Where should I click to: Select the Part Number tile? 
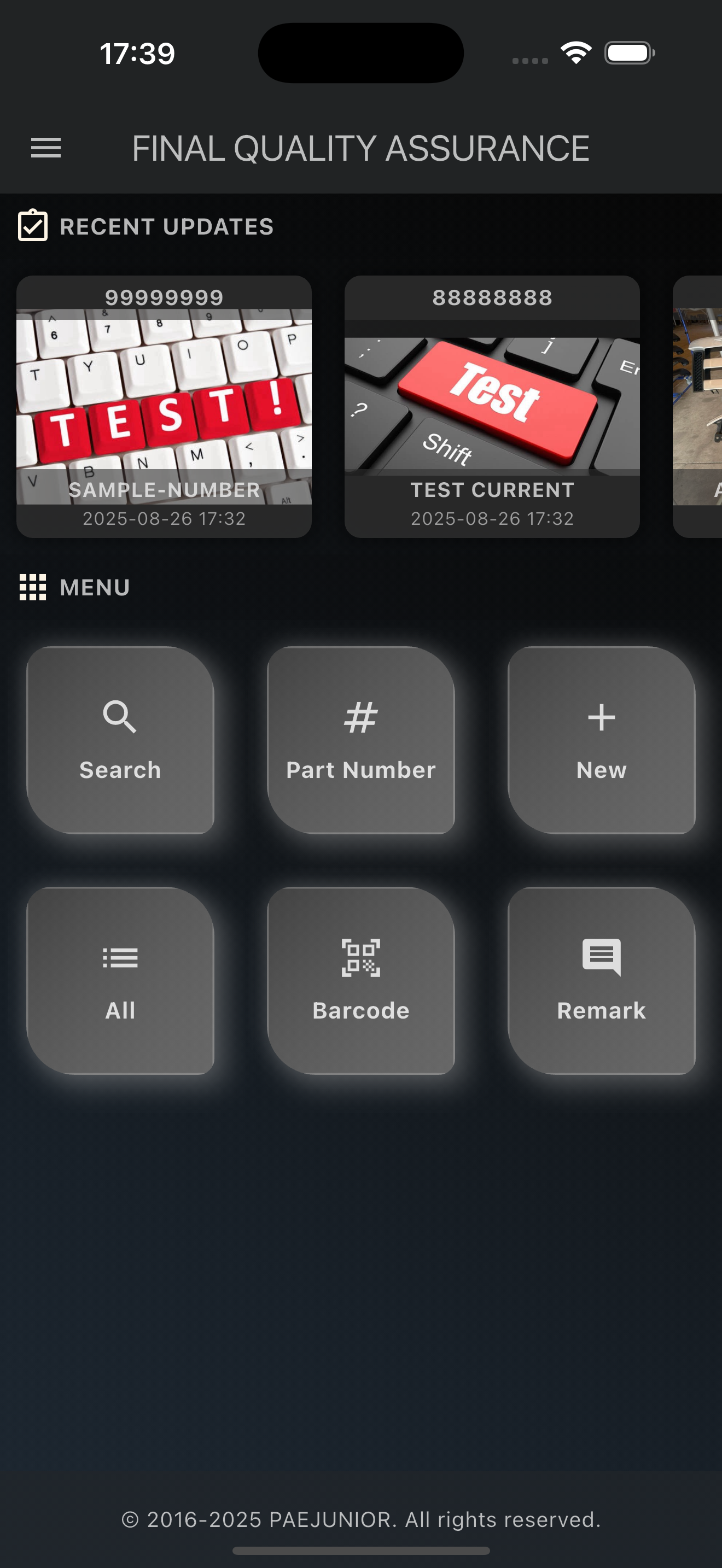click(x=360, y=740)
